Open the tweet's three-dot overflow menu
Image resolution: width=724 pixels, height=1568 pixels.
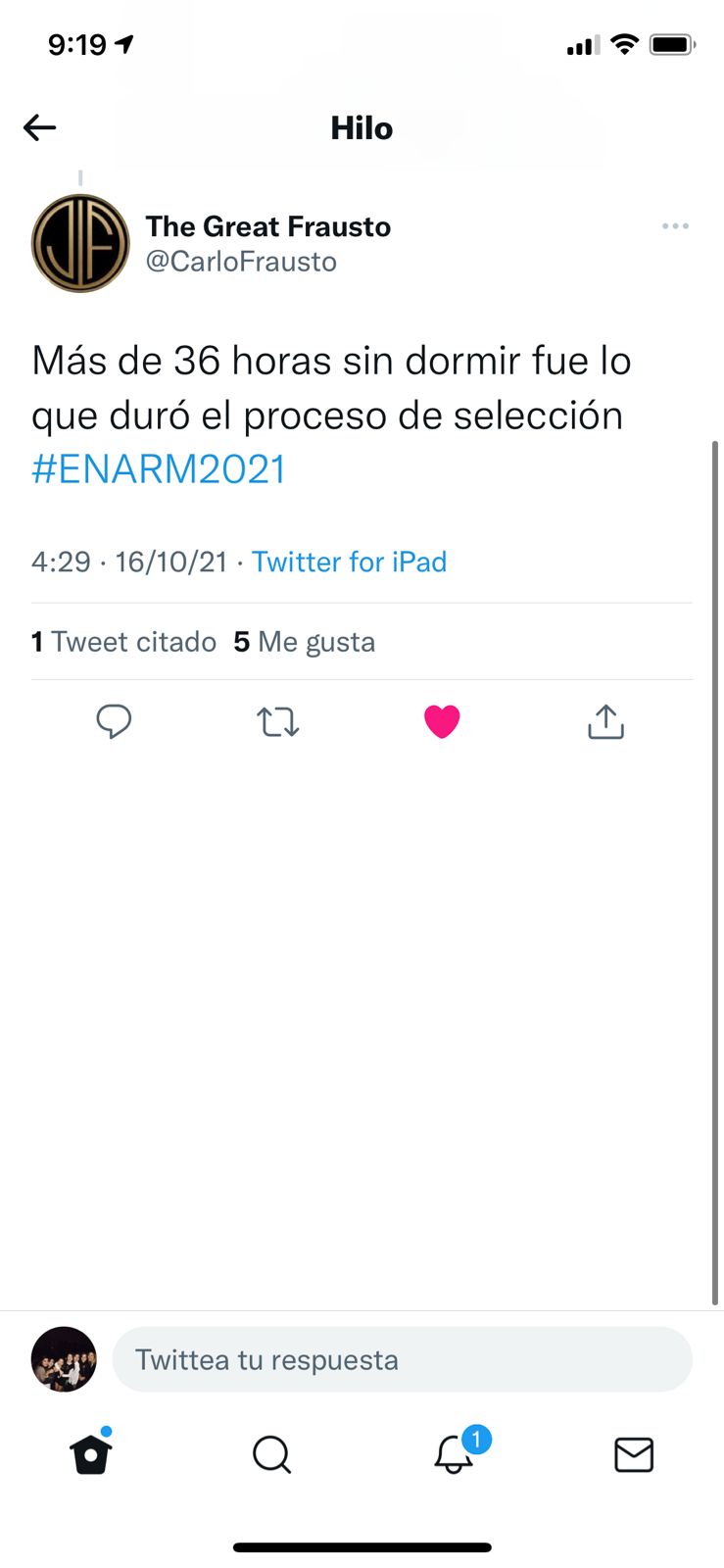pos(675,226)
